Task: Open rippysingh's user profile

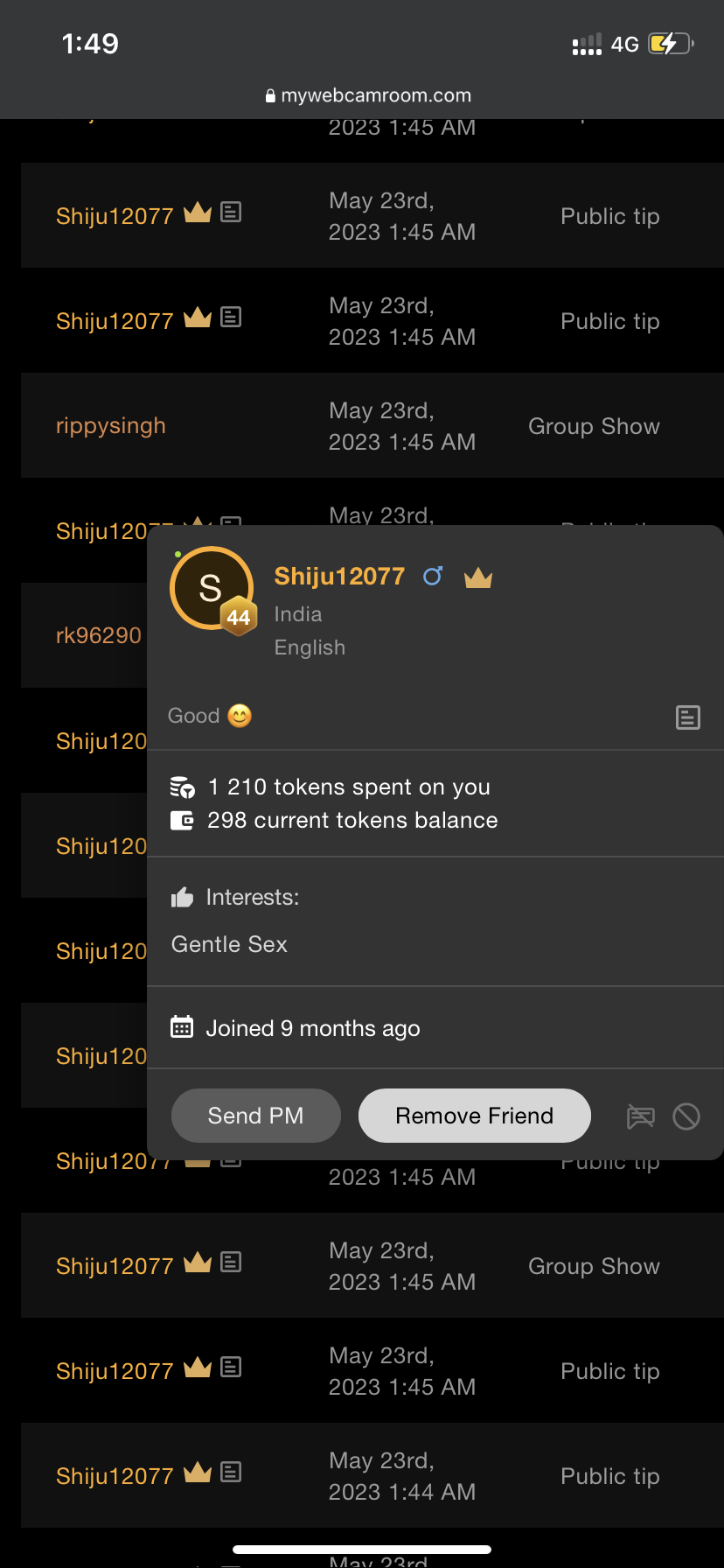Action: pyautogui.click(x=111, y=425)
